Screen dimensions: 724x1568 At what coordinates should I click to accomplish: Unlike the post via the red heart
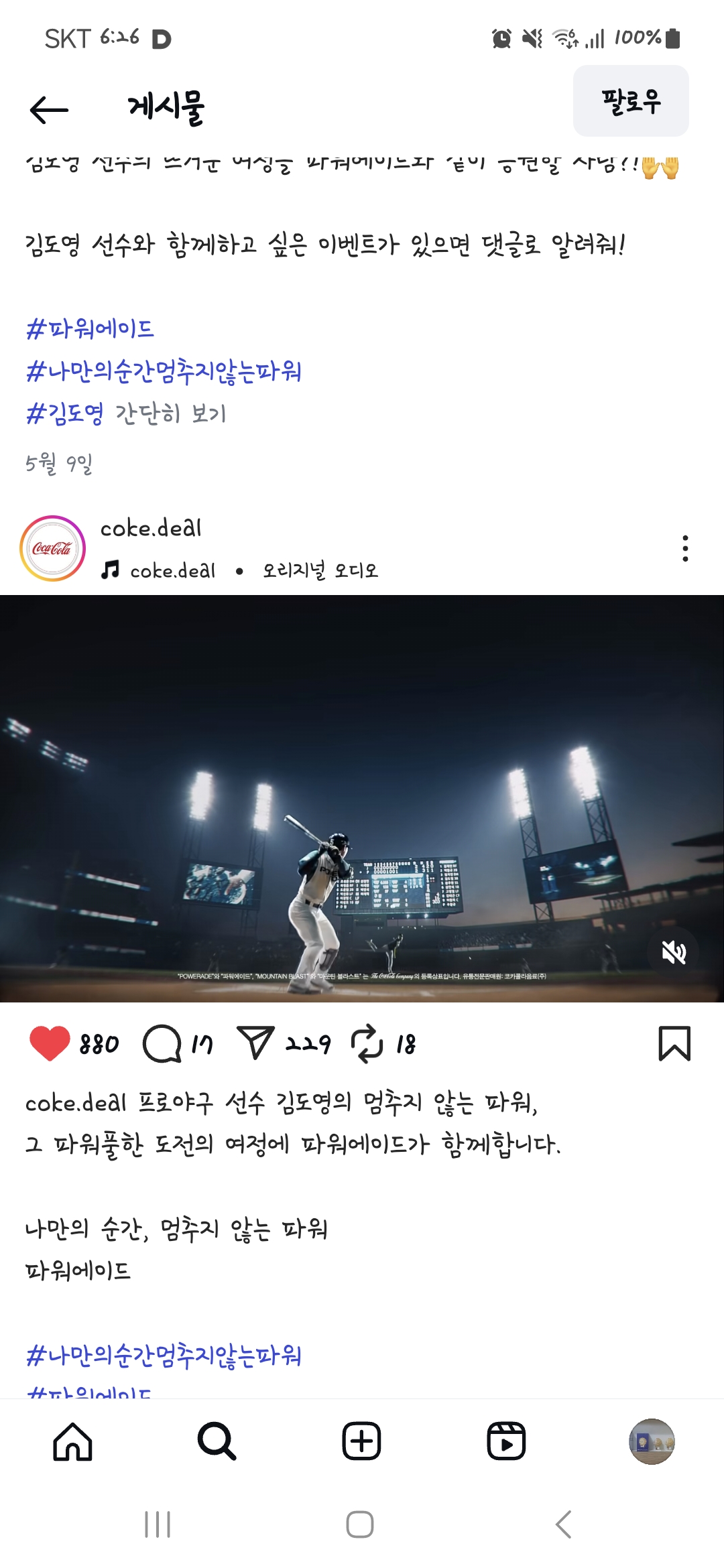[50, 1043]
